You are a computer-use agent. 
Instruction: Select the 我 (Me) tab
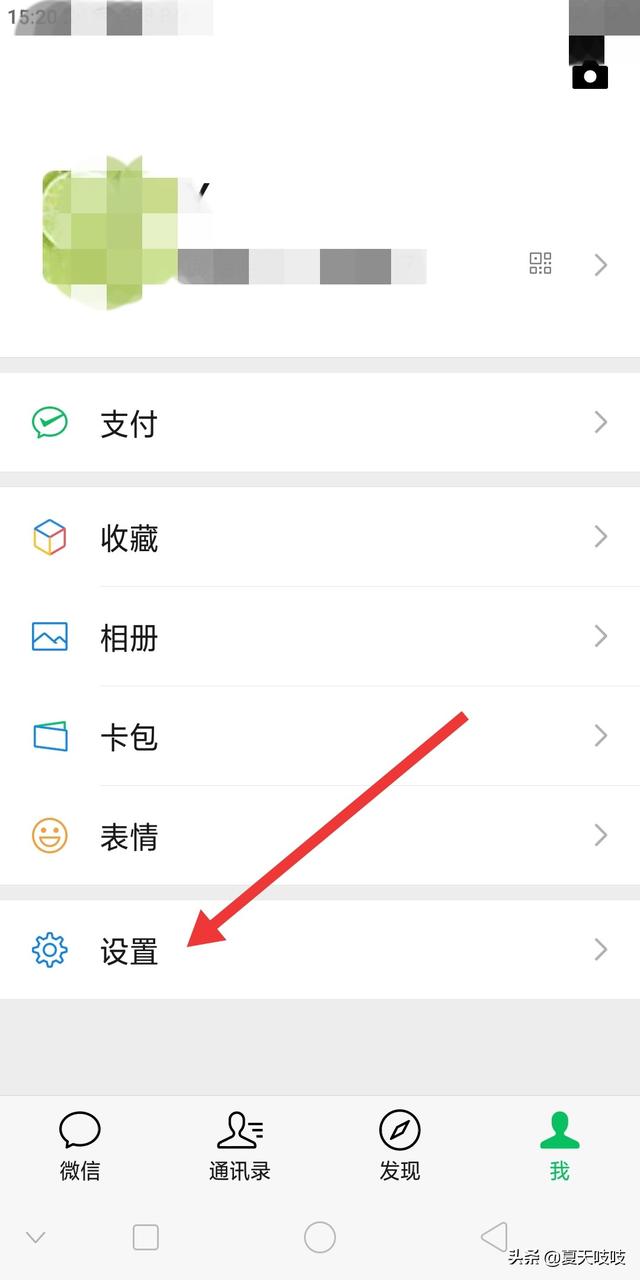(x=560, y=1146)
